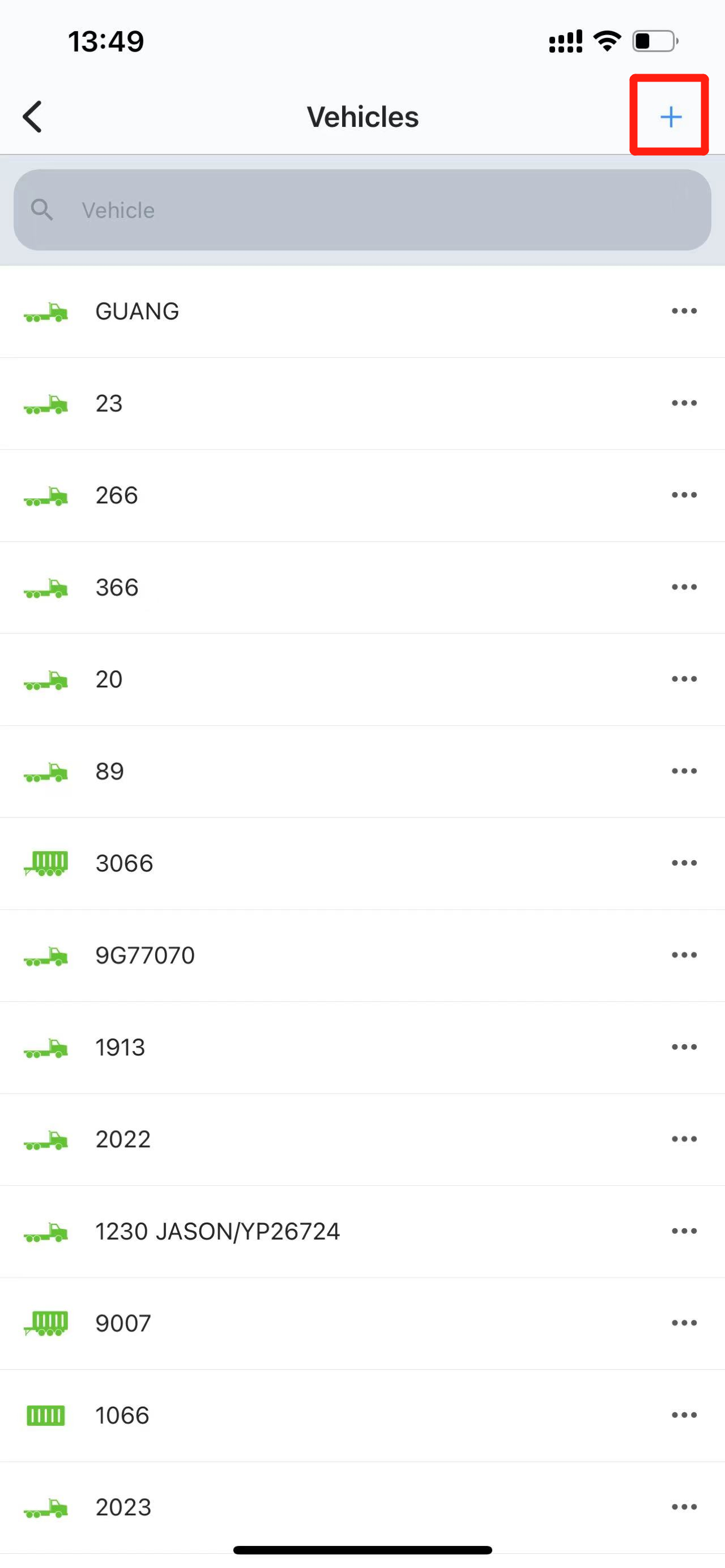Tap the ellipsis beside 9G77070
Screen dimensions: 725x1568
[684, 955]
